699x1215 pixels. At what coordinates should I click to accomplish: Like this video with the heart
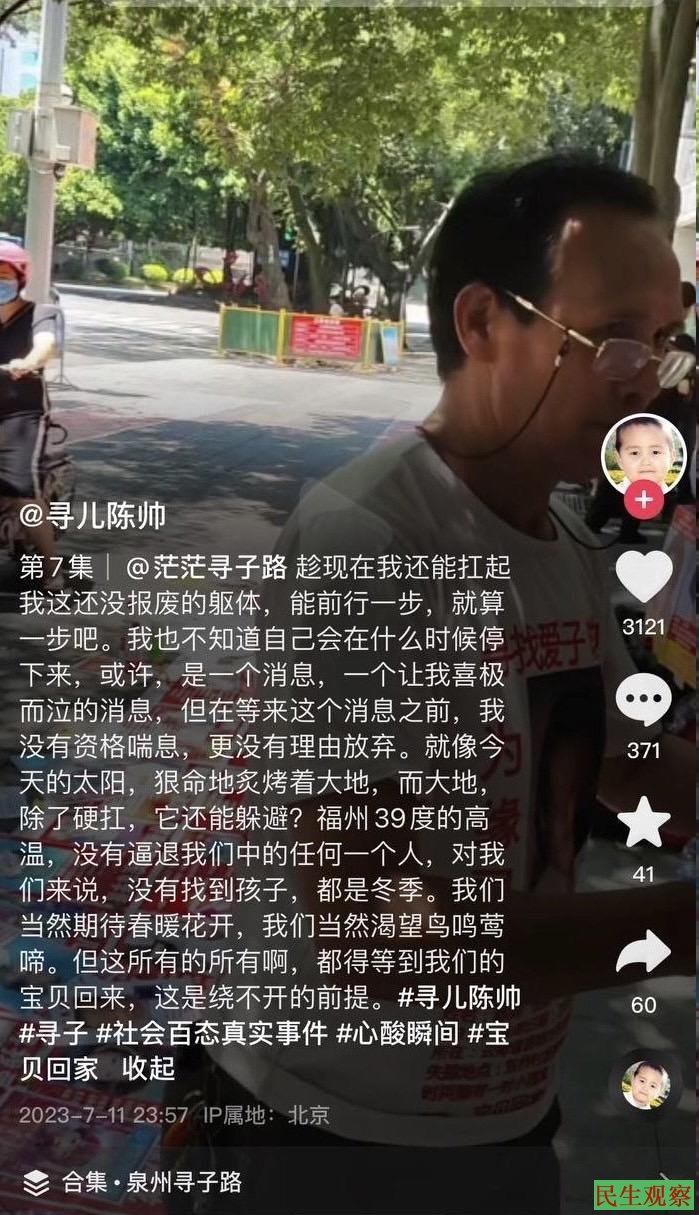point(643,577)
